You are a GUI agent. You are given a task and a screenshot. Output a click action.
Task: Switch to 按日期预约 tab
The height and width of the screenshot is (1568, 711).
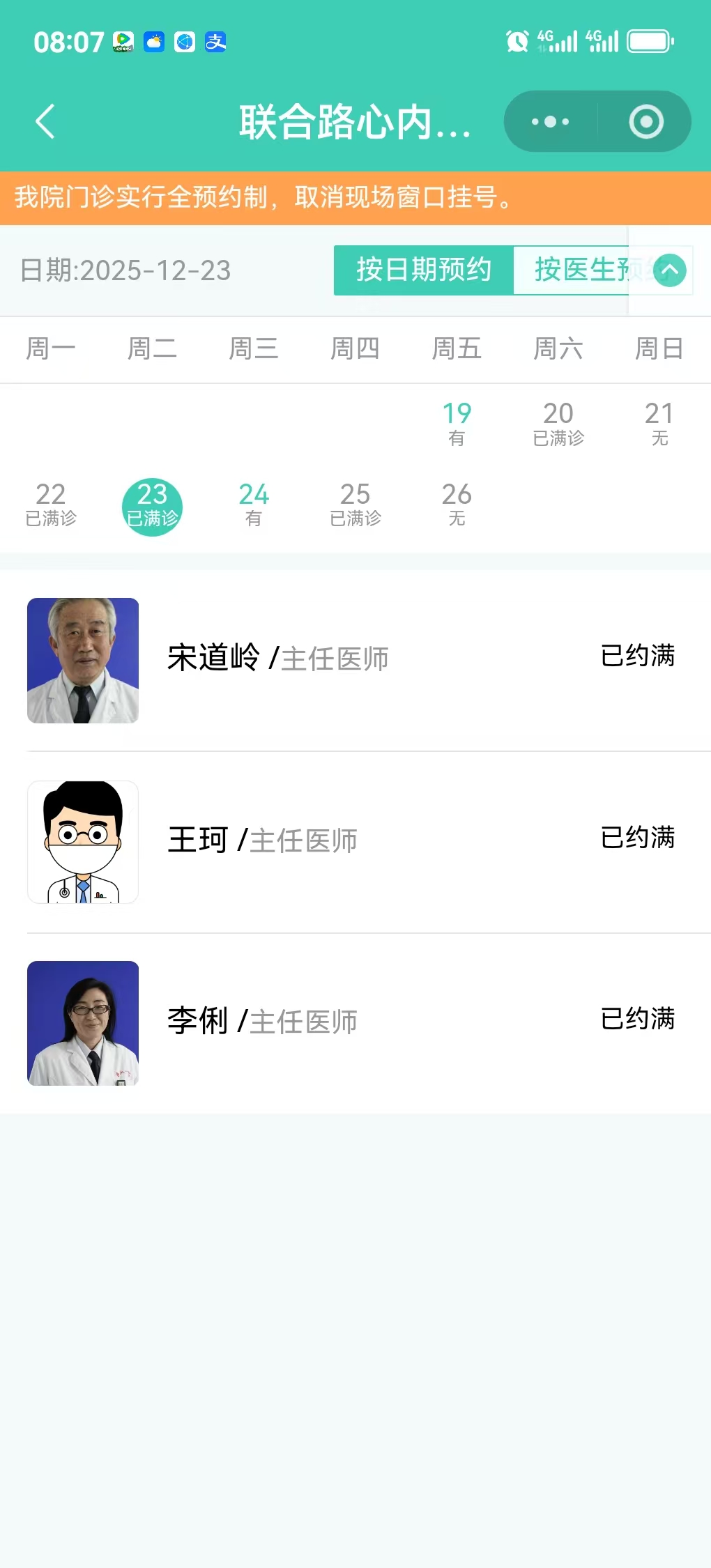pos(424,270)
